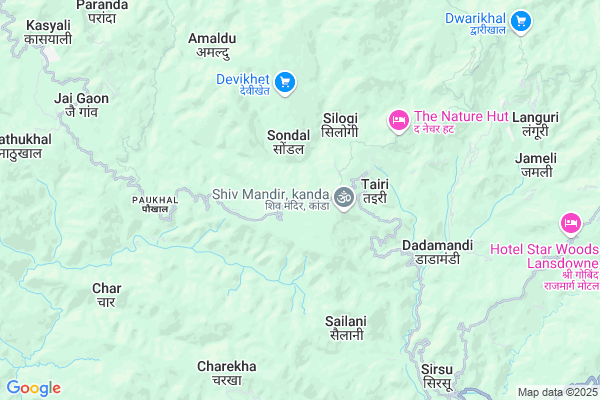The image size is (600, 400).
Task: Open the Dwarikhal shopping marker
Action: pyautogui.click(x=521, y=21)
